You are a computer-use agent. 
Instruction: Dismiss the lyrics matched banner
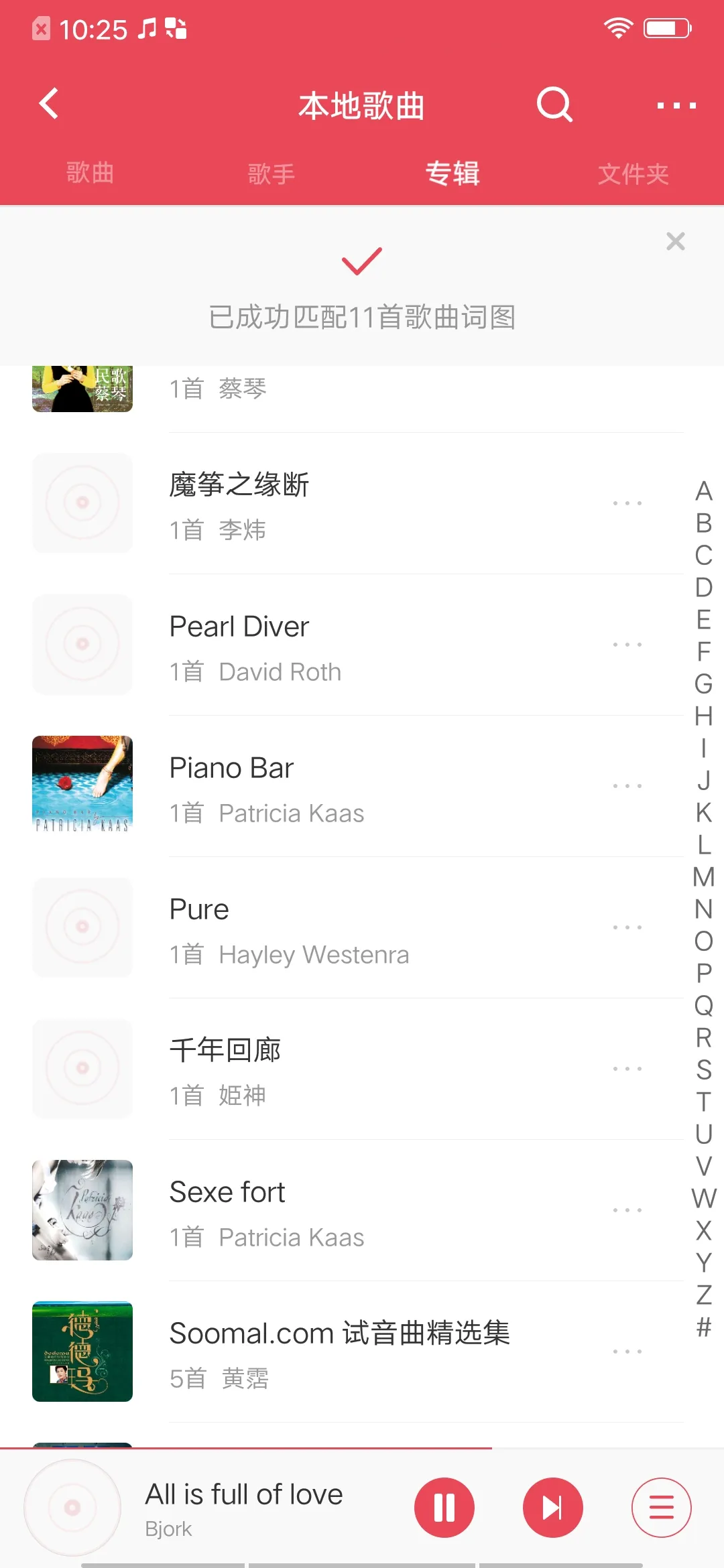tap(675, 241)
